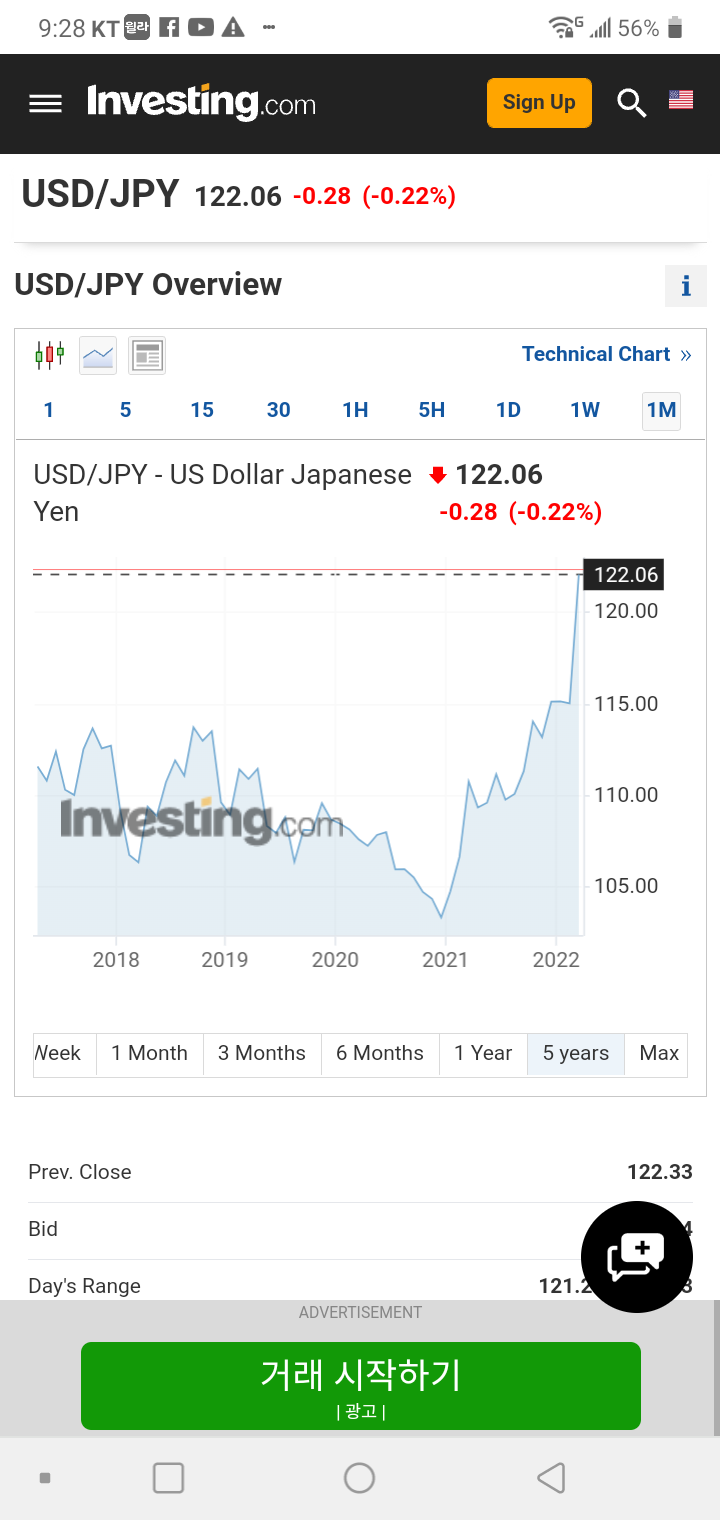Image resolution: width=720 pixels, height=1520 pixels.
Task: Tap the Sign Up button
Action: click(539, 103)
